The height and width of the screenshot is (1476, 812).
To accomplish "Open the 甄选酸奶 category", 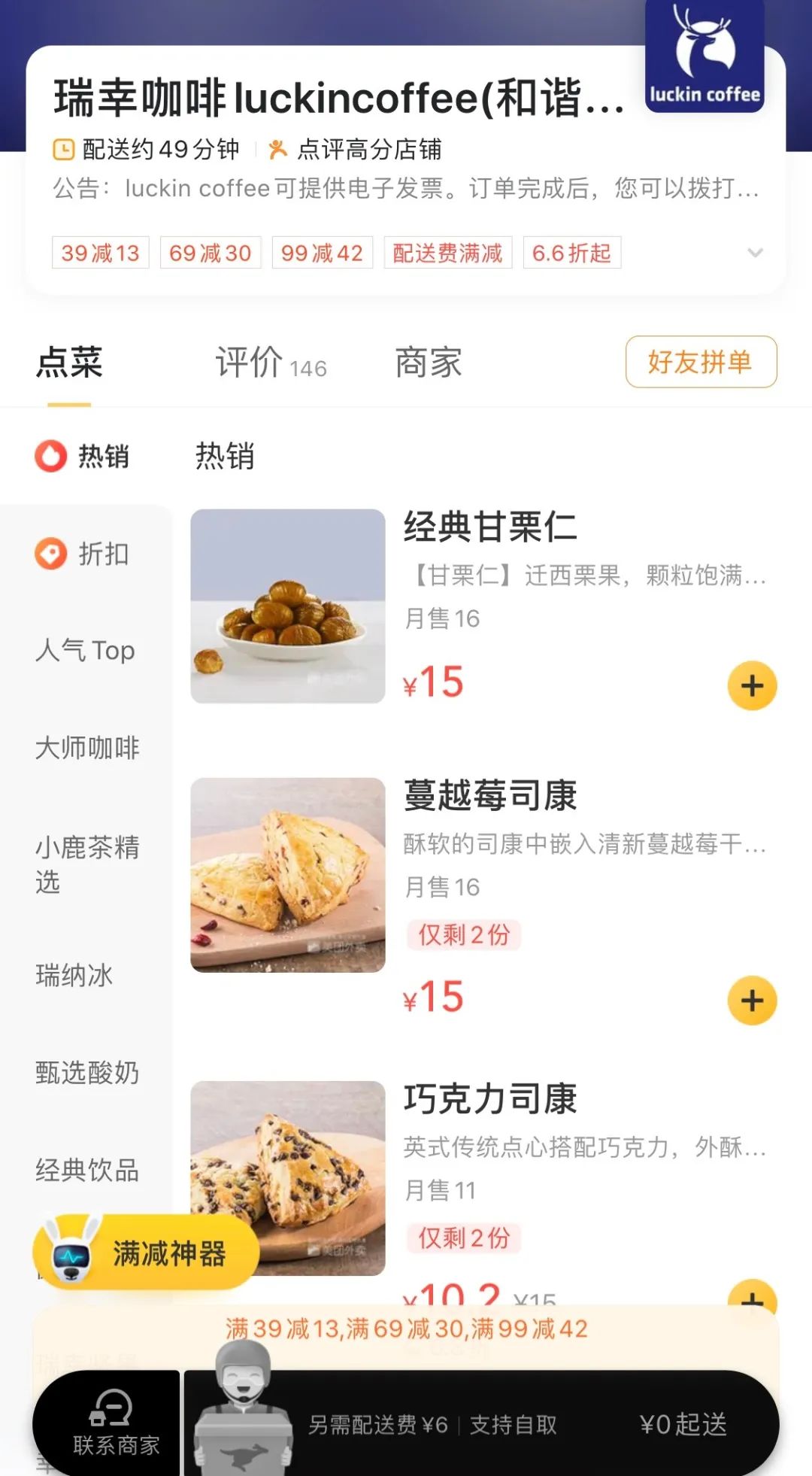I will pyautogui.click(x=87, y=1073).
